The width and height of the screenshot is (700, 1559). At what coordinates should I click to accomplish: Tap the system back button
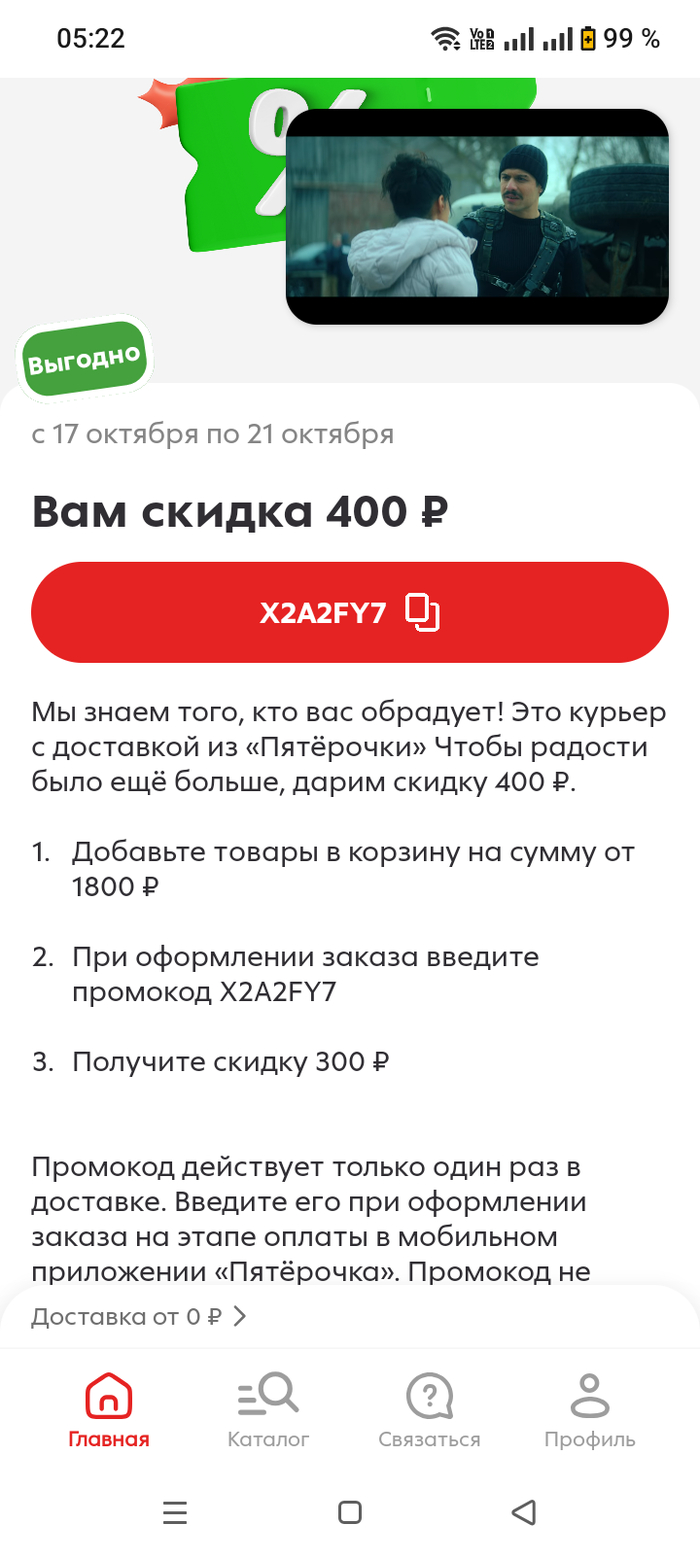[523, 1512]
